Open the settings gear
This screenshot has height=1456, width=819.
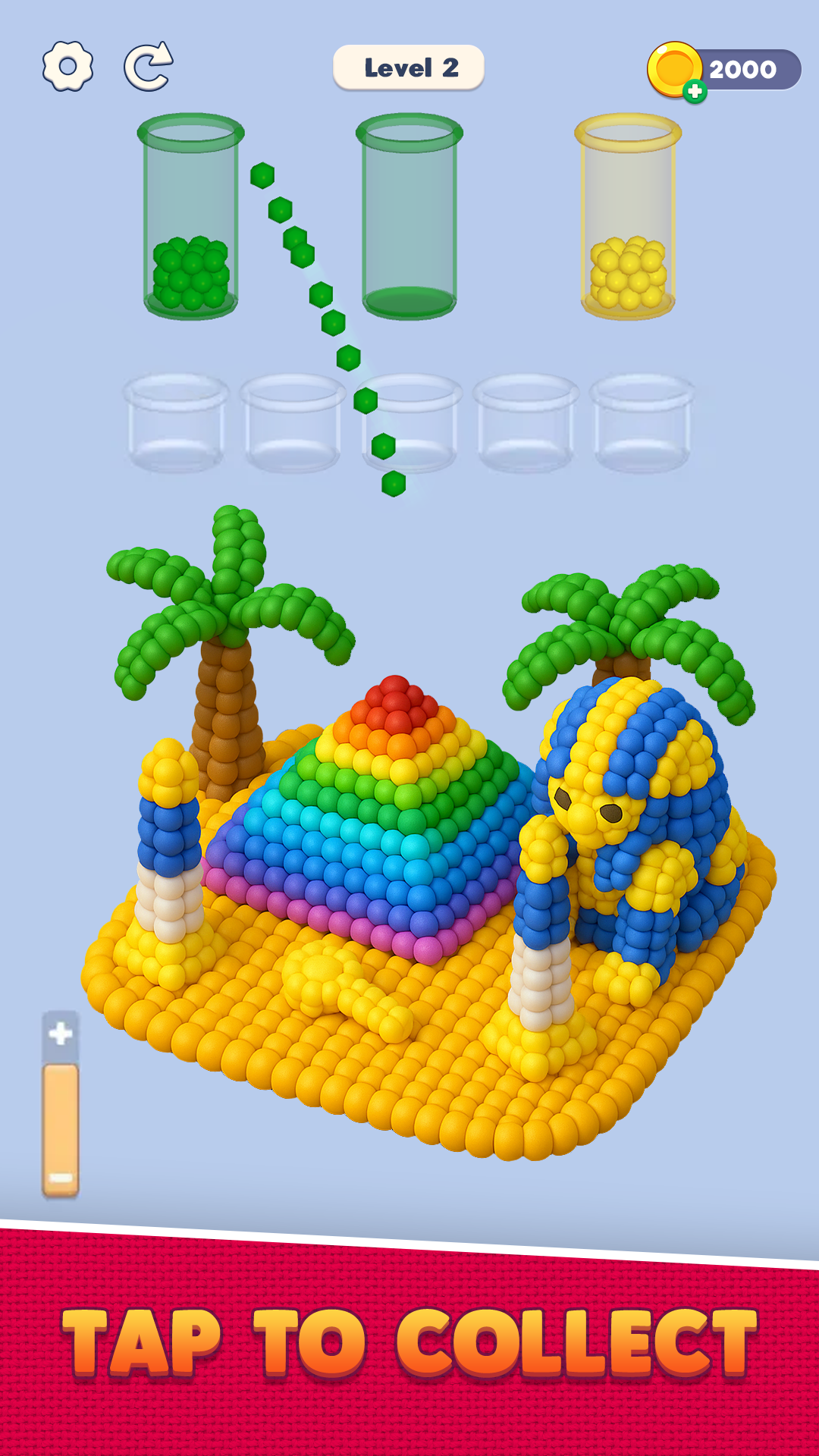[x=67, y=67]
